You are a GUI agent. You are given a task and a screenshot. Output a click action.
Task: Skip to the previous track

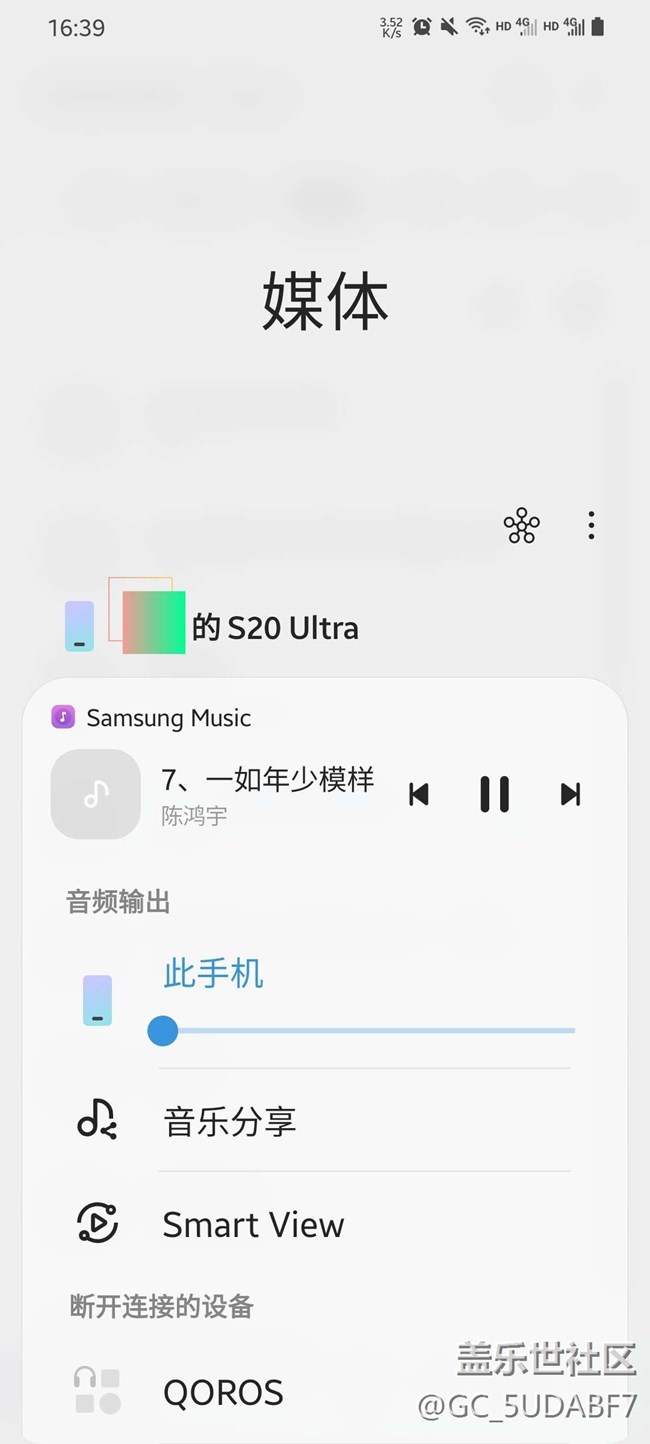419,794
